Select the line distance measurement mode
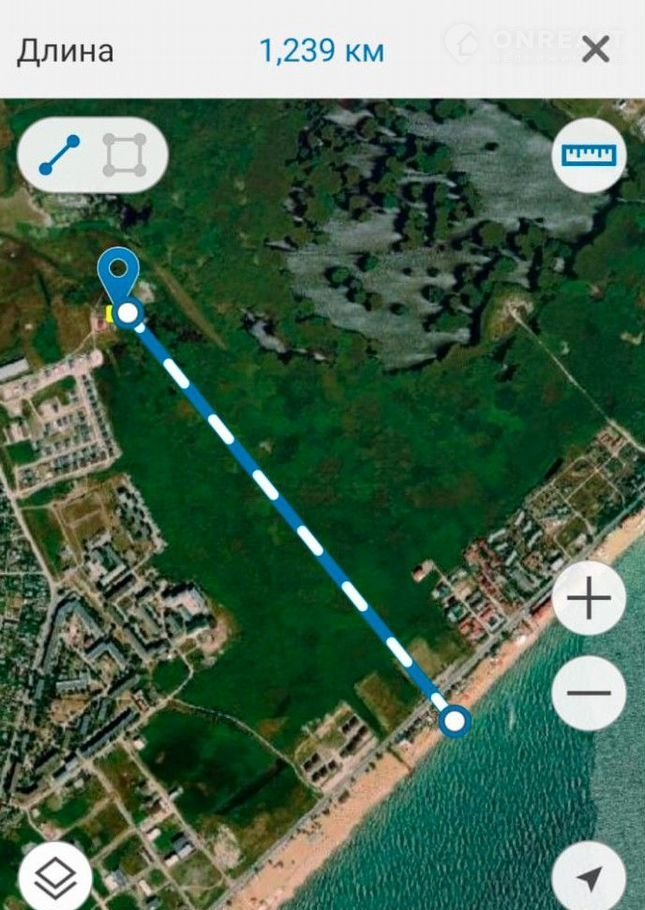 [x=61, y=155]
